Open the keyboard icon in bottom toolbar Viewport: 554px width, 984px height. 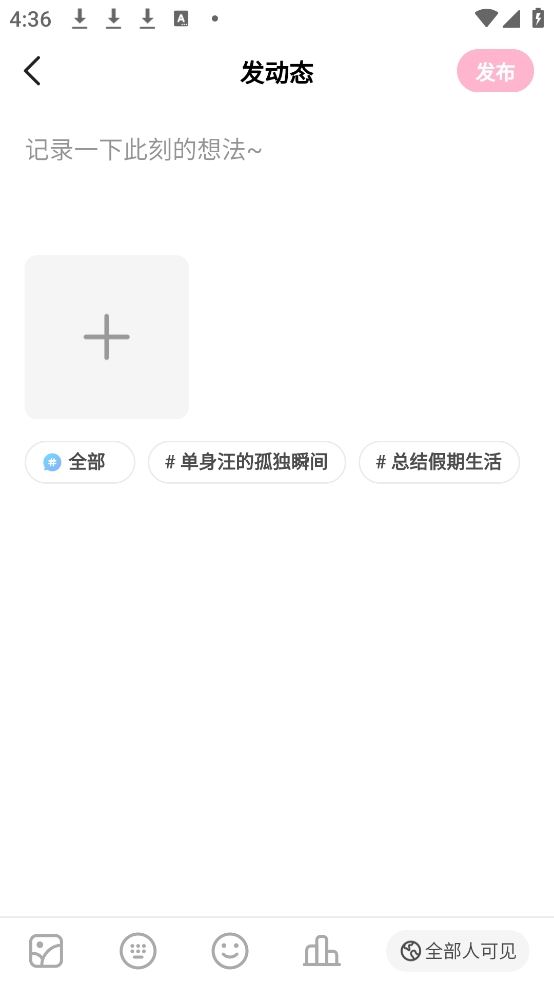138,951
